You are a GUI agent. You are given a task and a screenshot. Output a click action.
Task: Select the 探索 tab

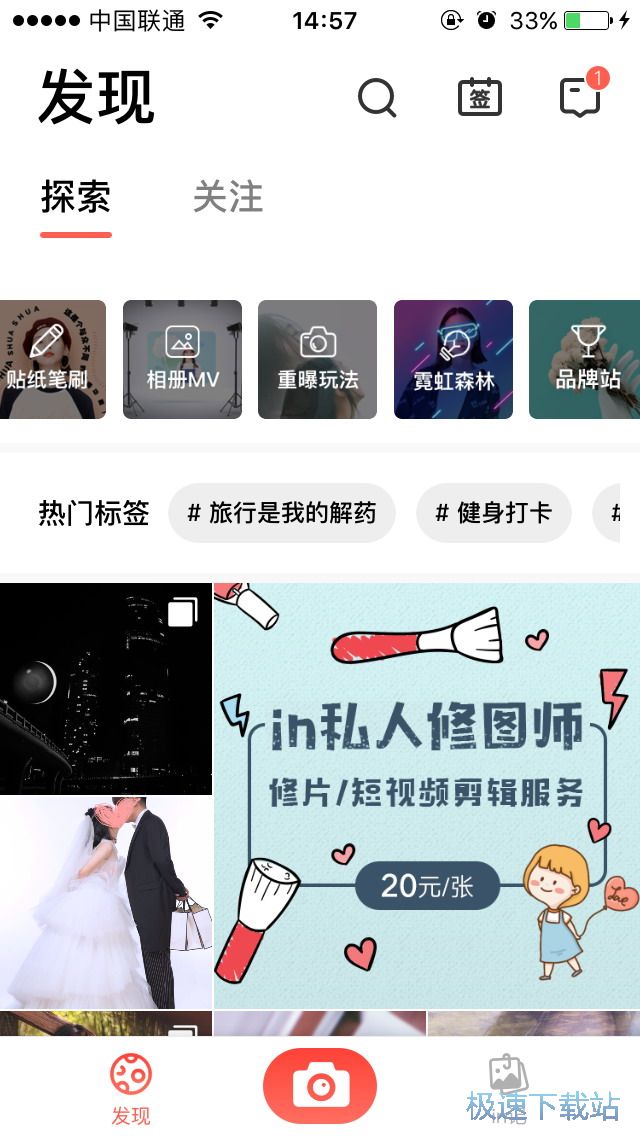pyautogui.click(x=76, y=197)
